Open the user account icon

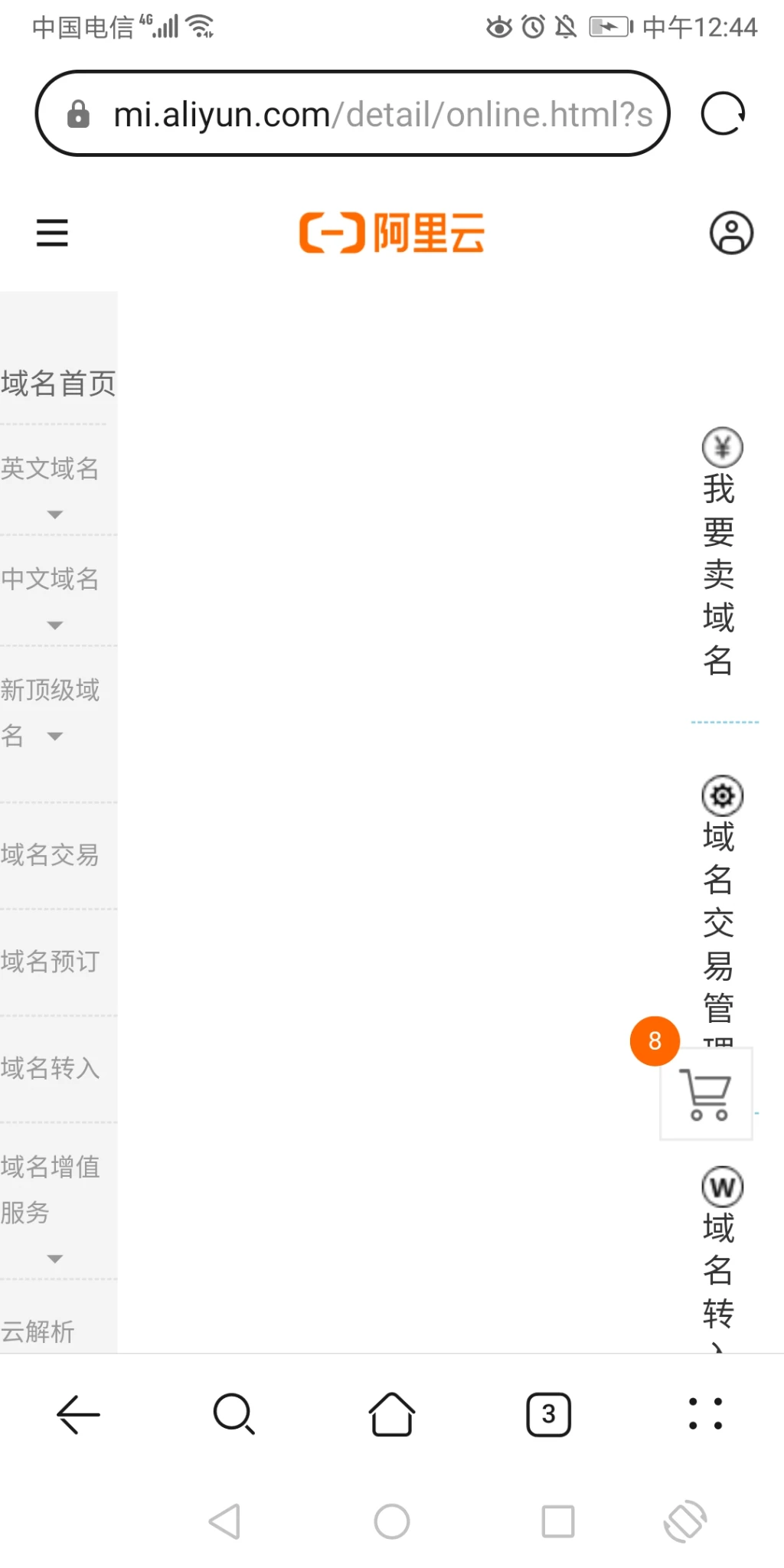(x=731, y=233)
